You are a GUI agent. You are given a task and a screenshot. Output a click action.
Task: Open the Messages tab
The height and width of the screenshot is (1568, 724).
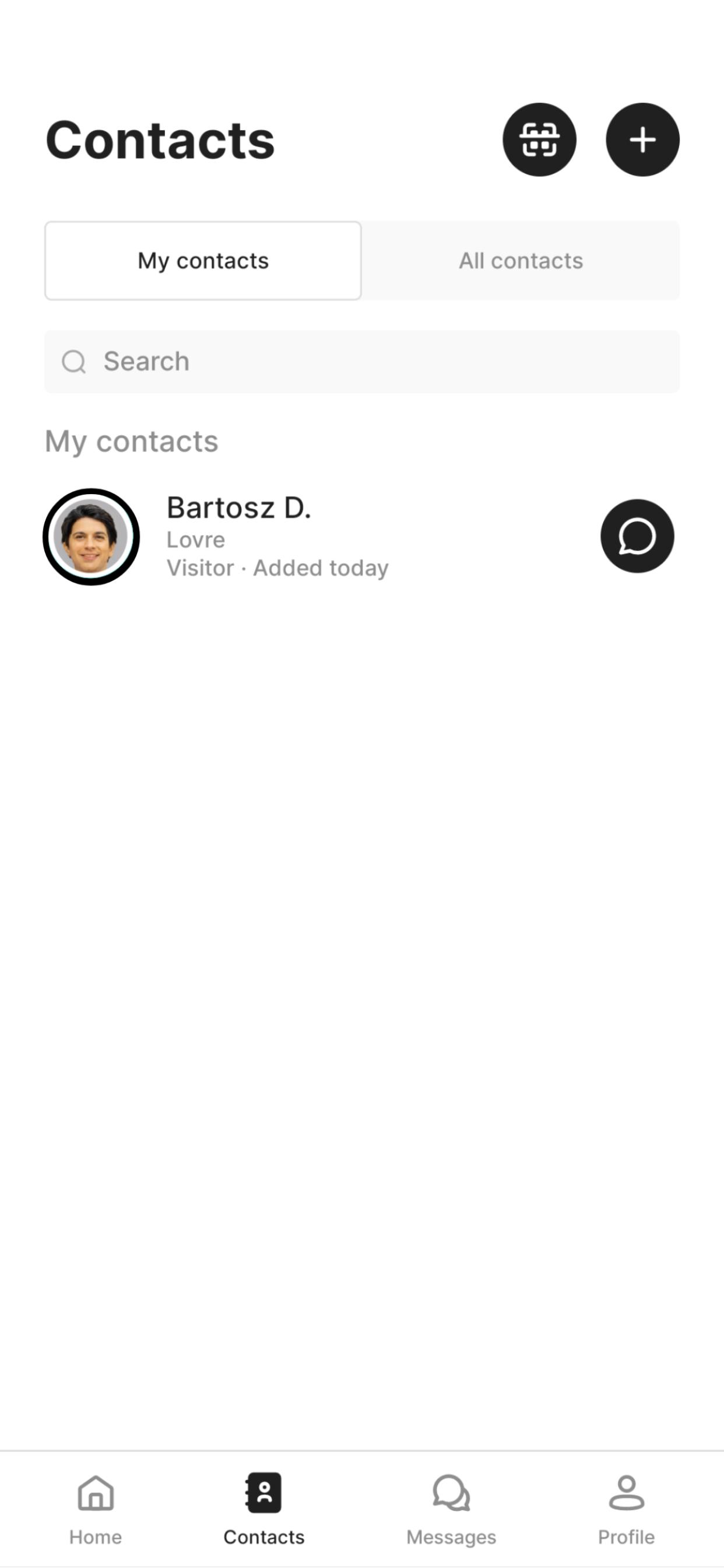[451, 1508]
